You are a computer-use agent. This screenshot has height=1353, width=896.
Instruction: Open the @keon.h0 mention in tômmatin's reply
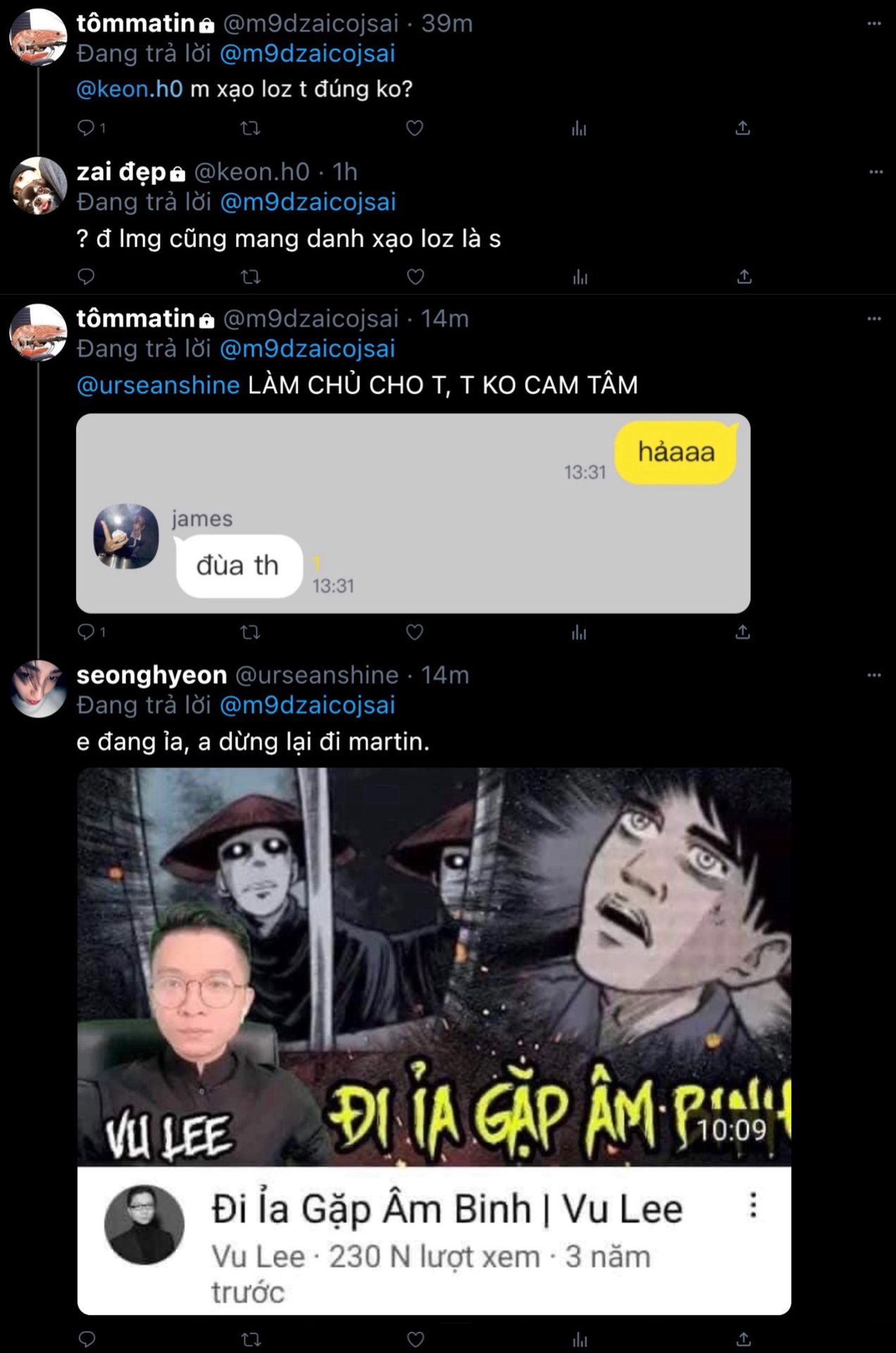(129, 89)
